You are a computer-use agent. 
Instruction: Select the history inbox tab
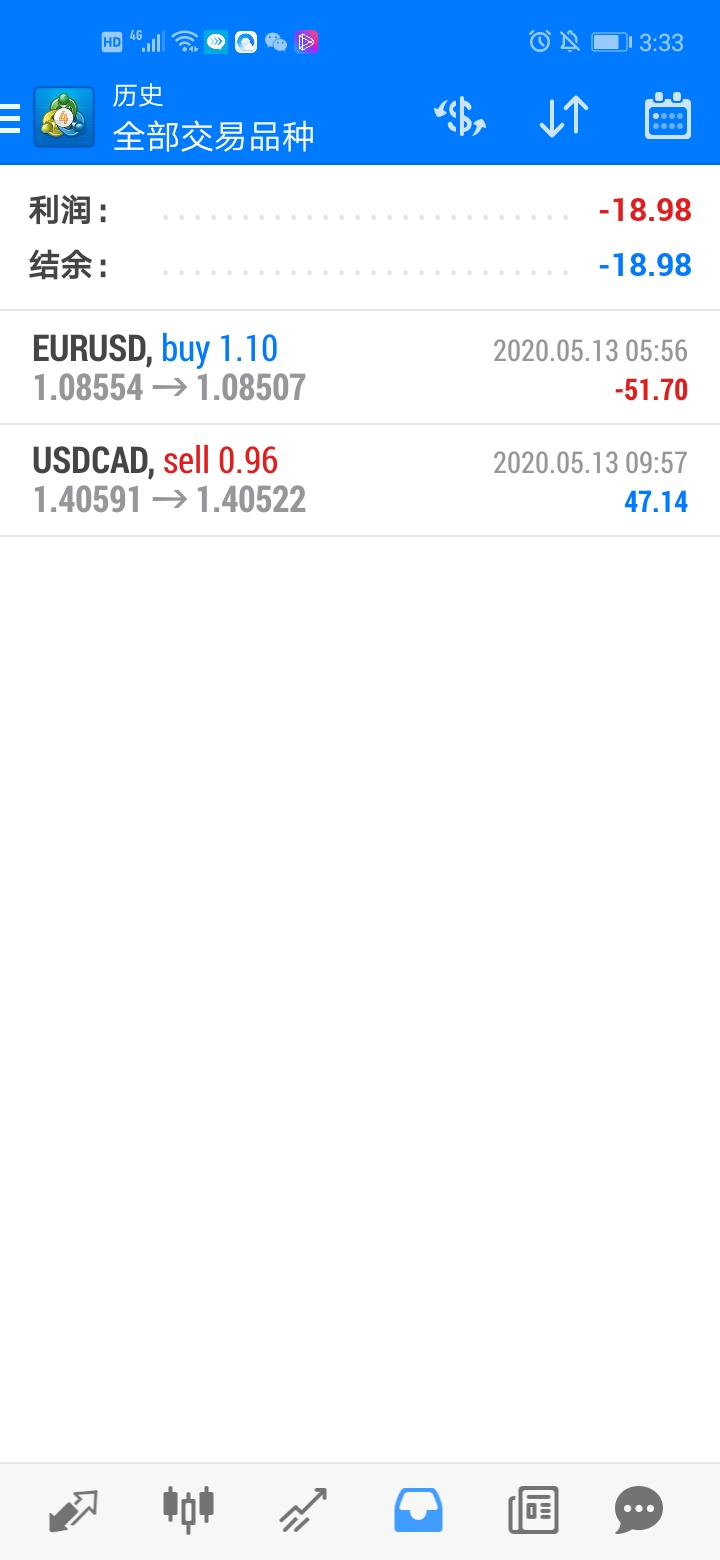pyautogui.click(x=418, y=1510)
